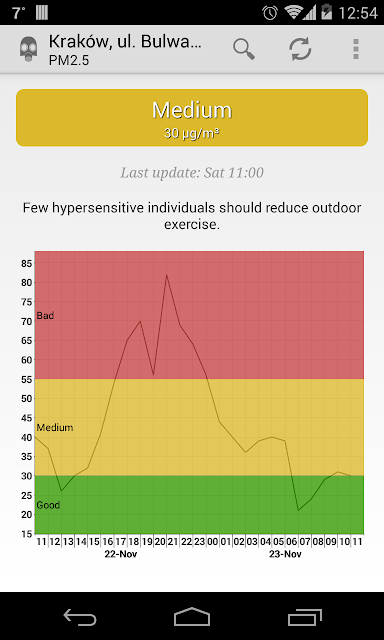Go to the home screen

(x=192, y=616)
